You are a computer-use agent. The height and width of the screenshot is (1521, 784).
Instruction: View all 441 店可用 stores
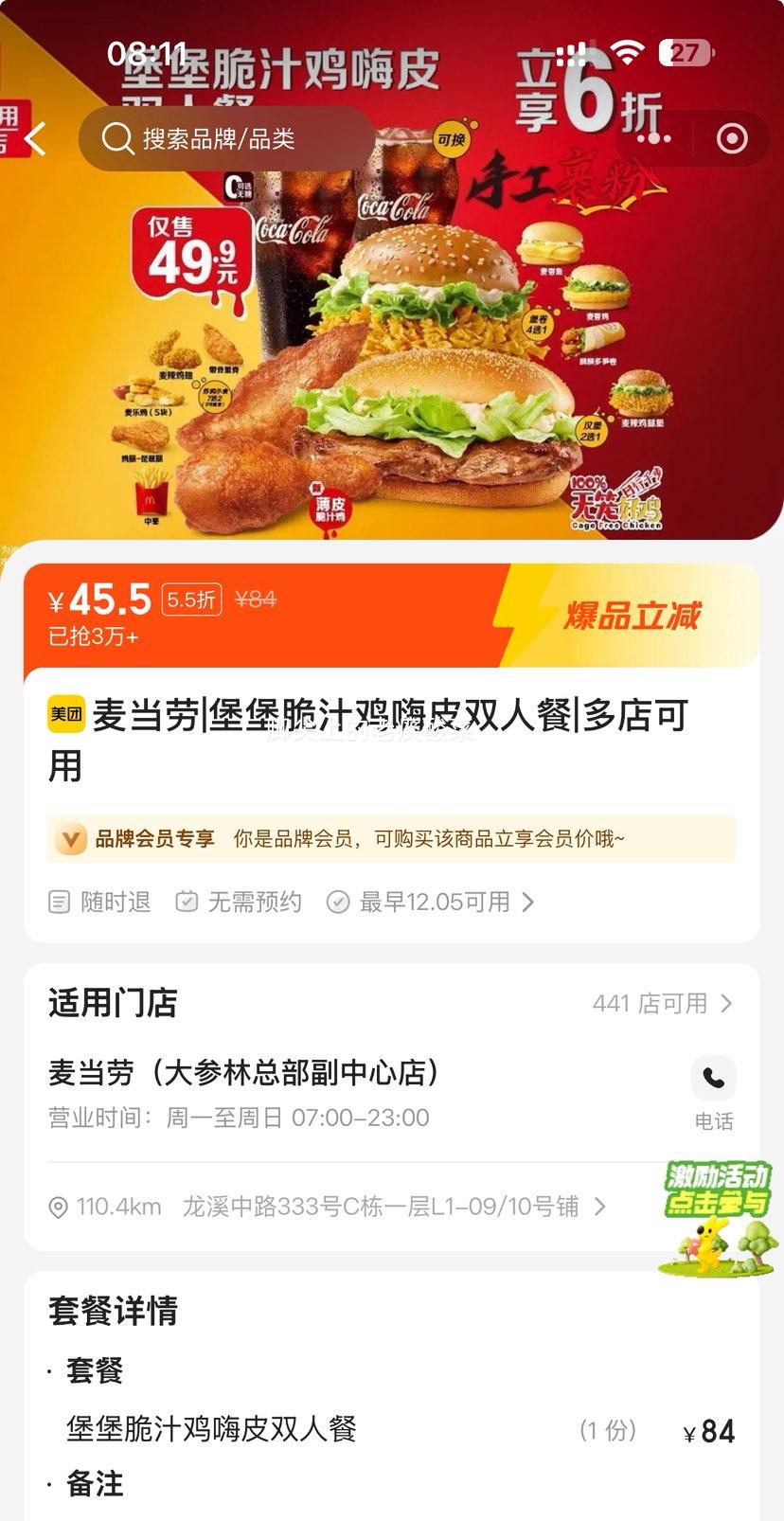663,1003
